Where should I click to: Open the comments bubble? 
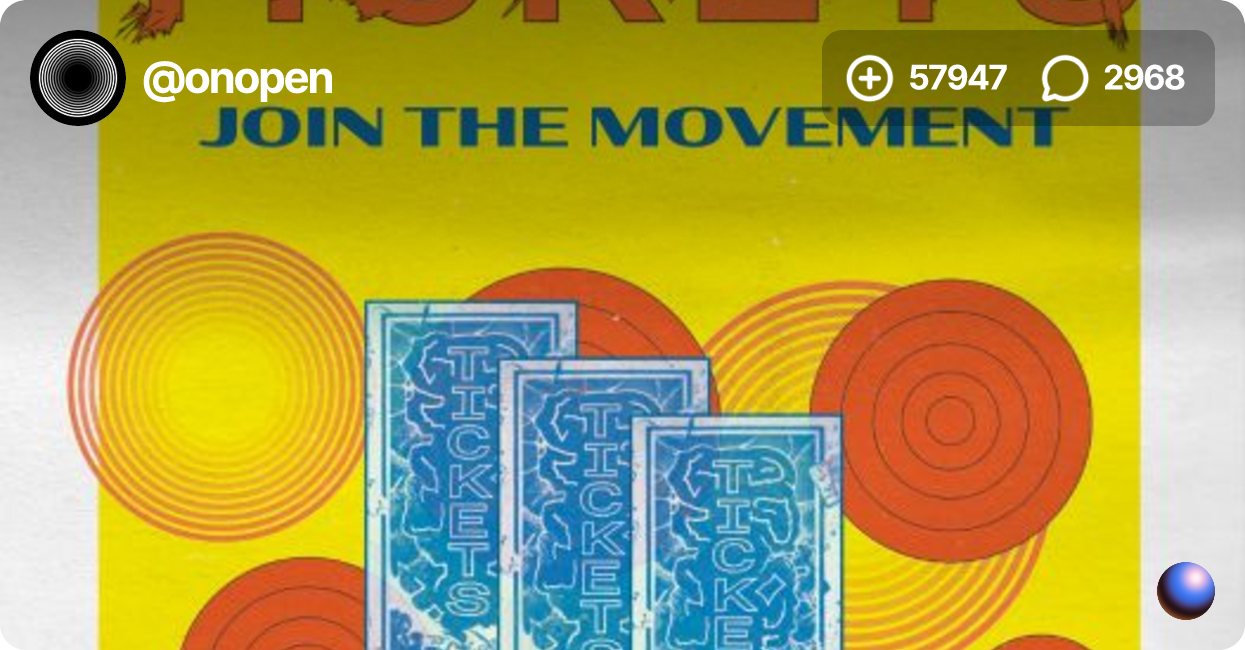(x=1064, y=78)
